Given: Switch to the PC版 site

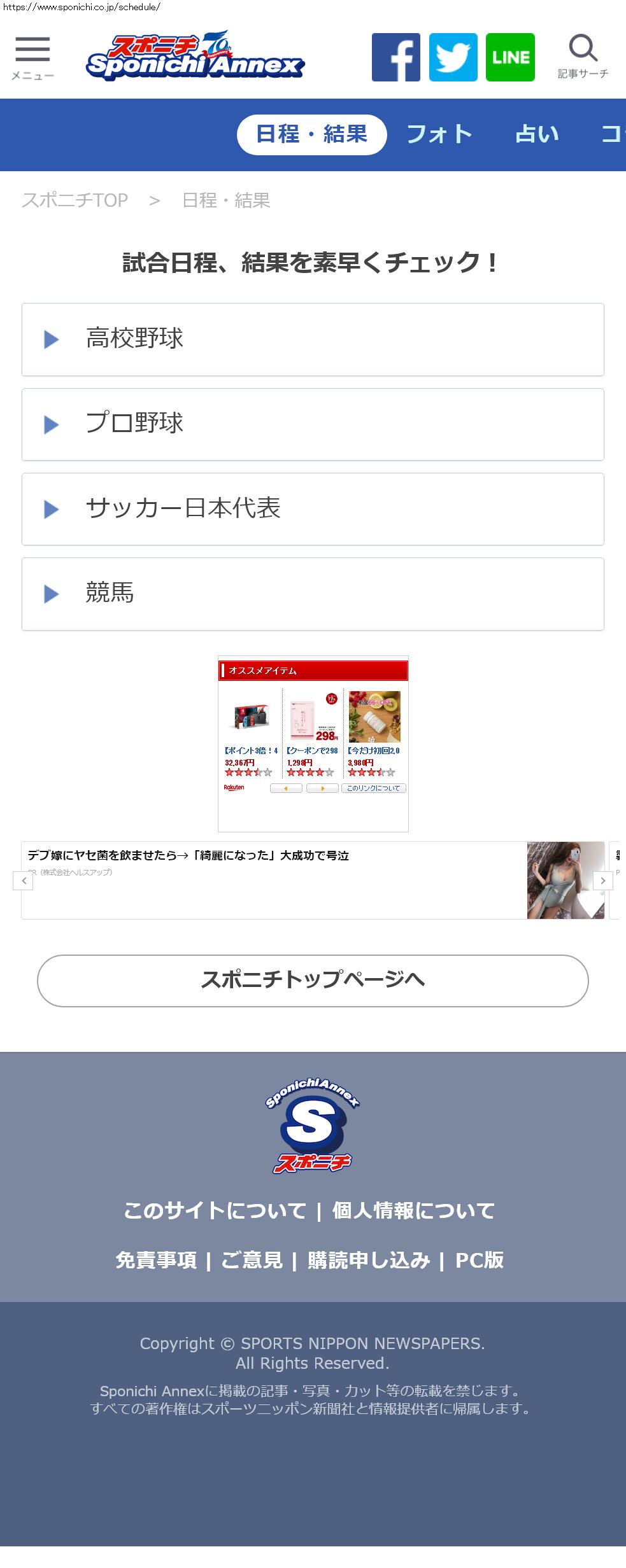Looking at the screenshot, I should (479, 1260).
